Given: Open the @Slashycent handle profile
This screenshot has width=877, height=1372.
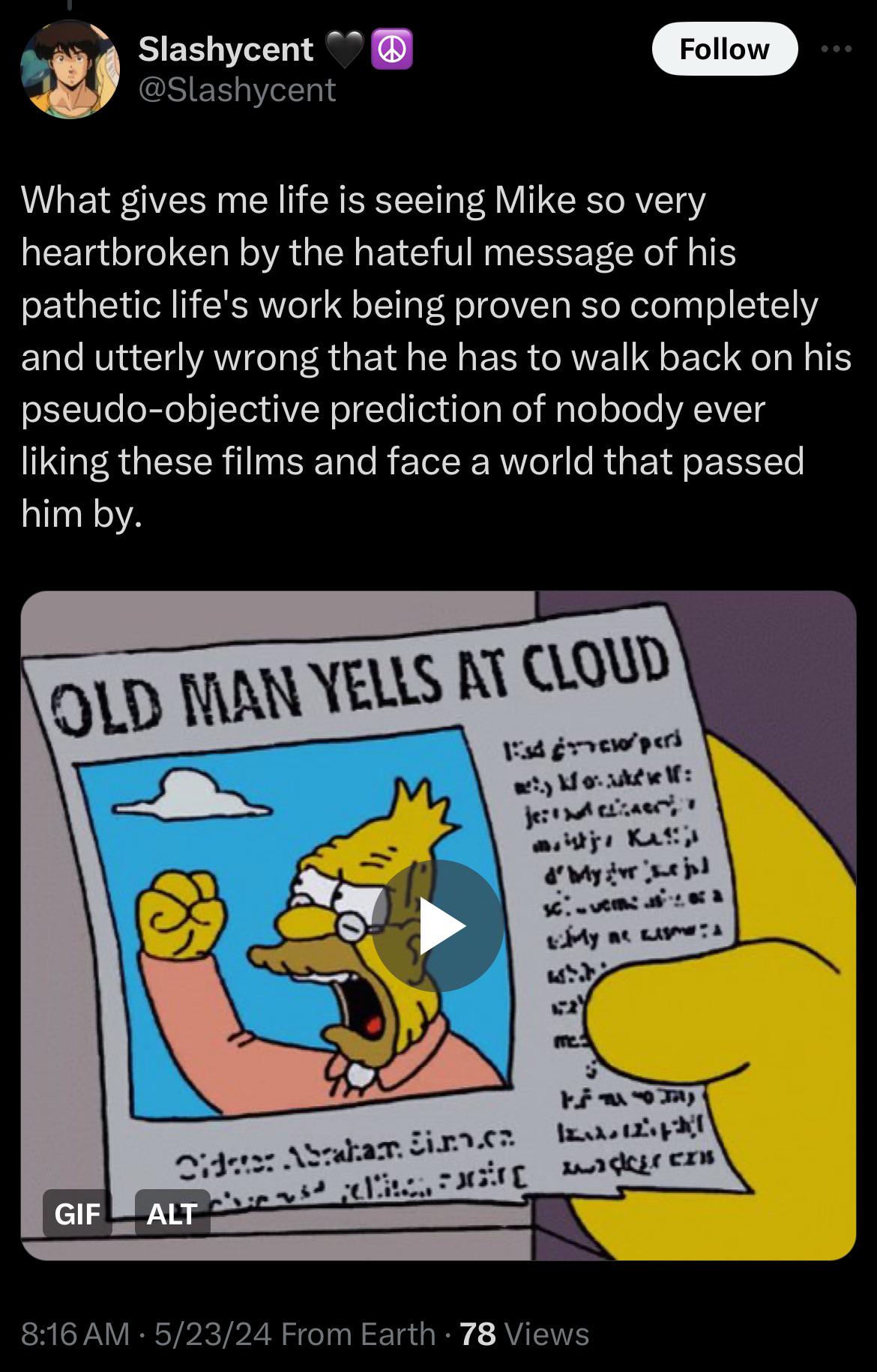Looking at the screenshot, I should (237, 91).
